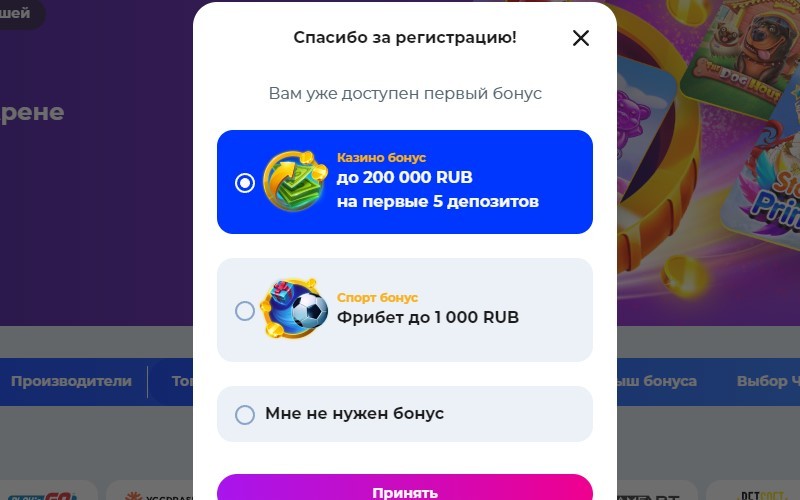The image size is (800, 500).
Task: Close the registration thank-you dialog
Action: point(581,38)
